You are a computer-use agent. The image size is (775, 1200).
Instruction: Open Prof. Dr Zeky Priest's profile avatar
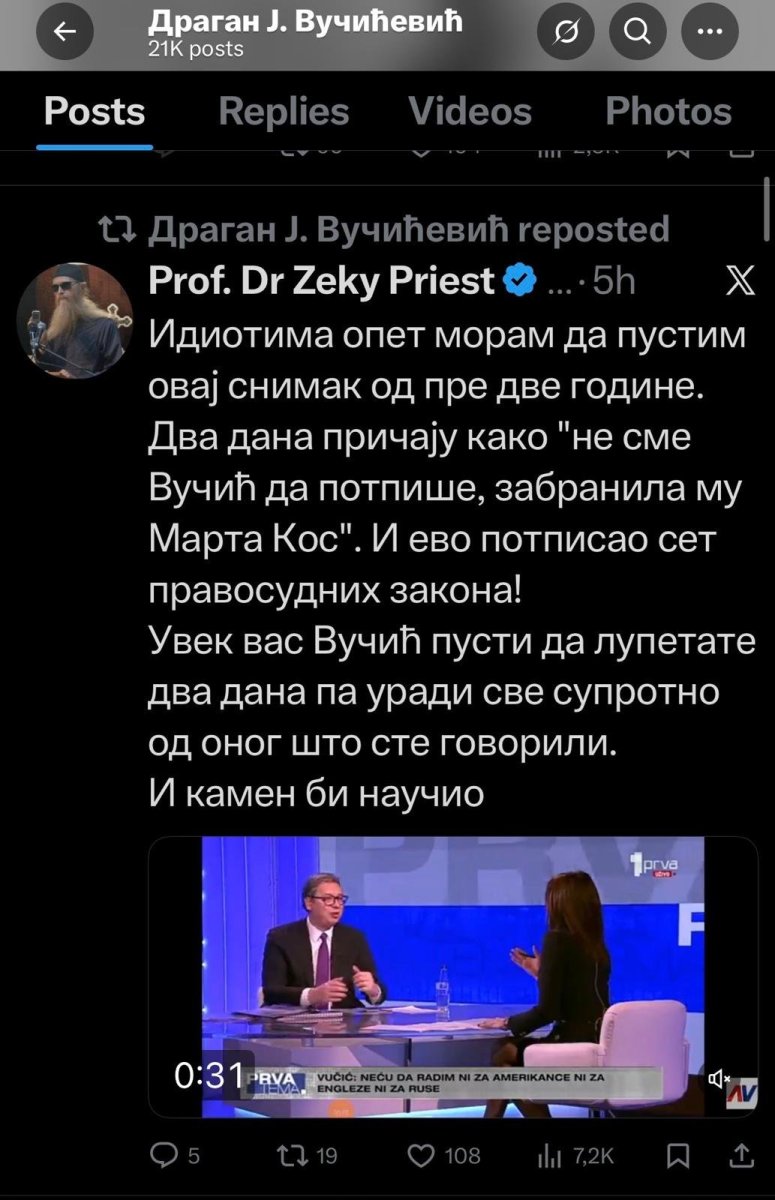coord(75,320)
